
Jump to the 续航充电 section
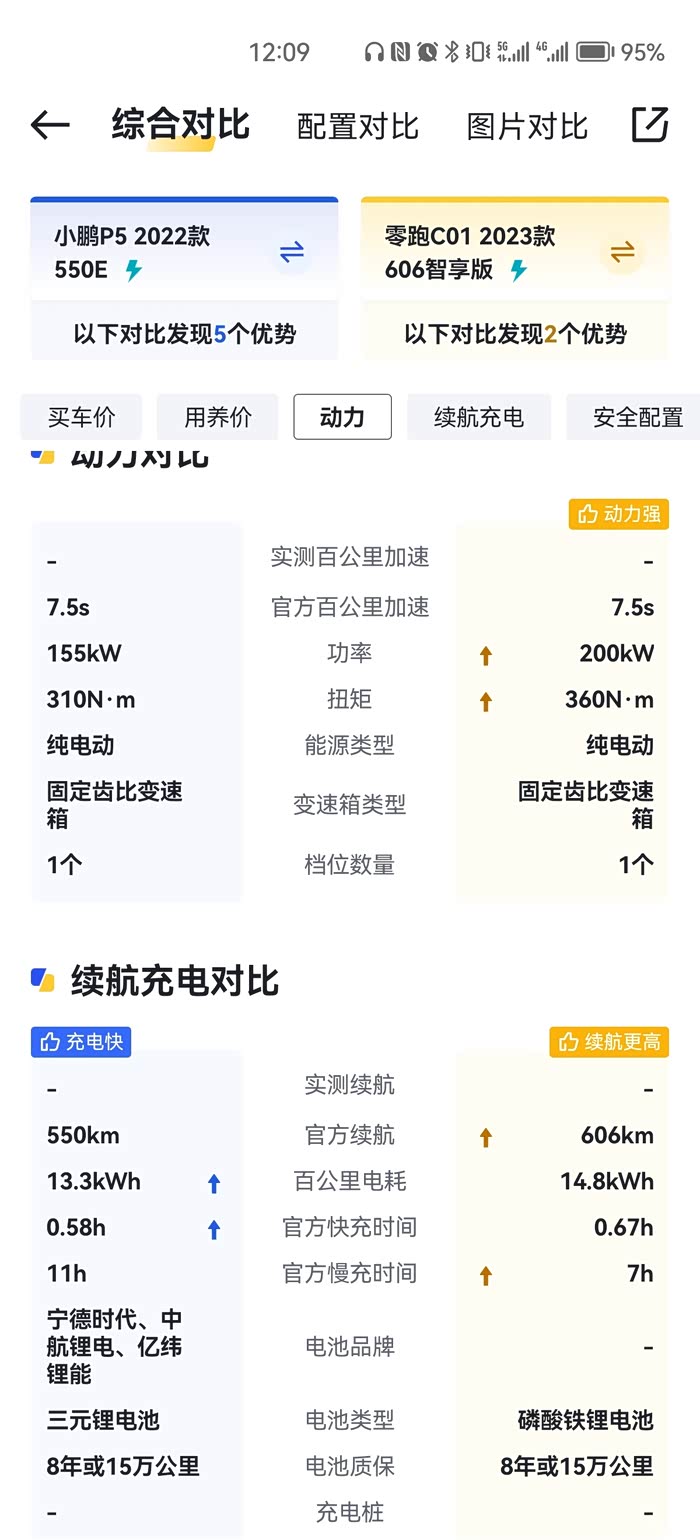[x=479, y=417]
